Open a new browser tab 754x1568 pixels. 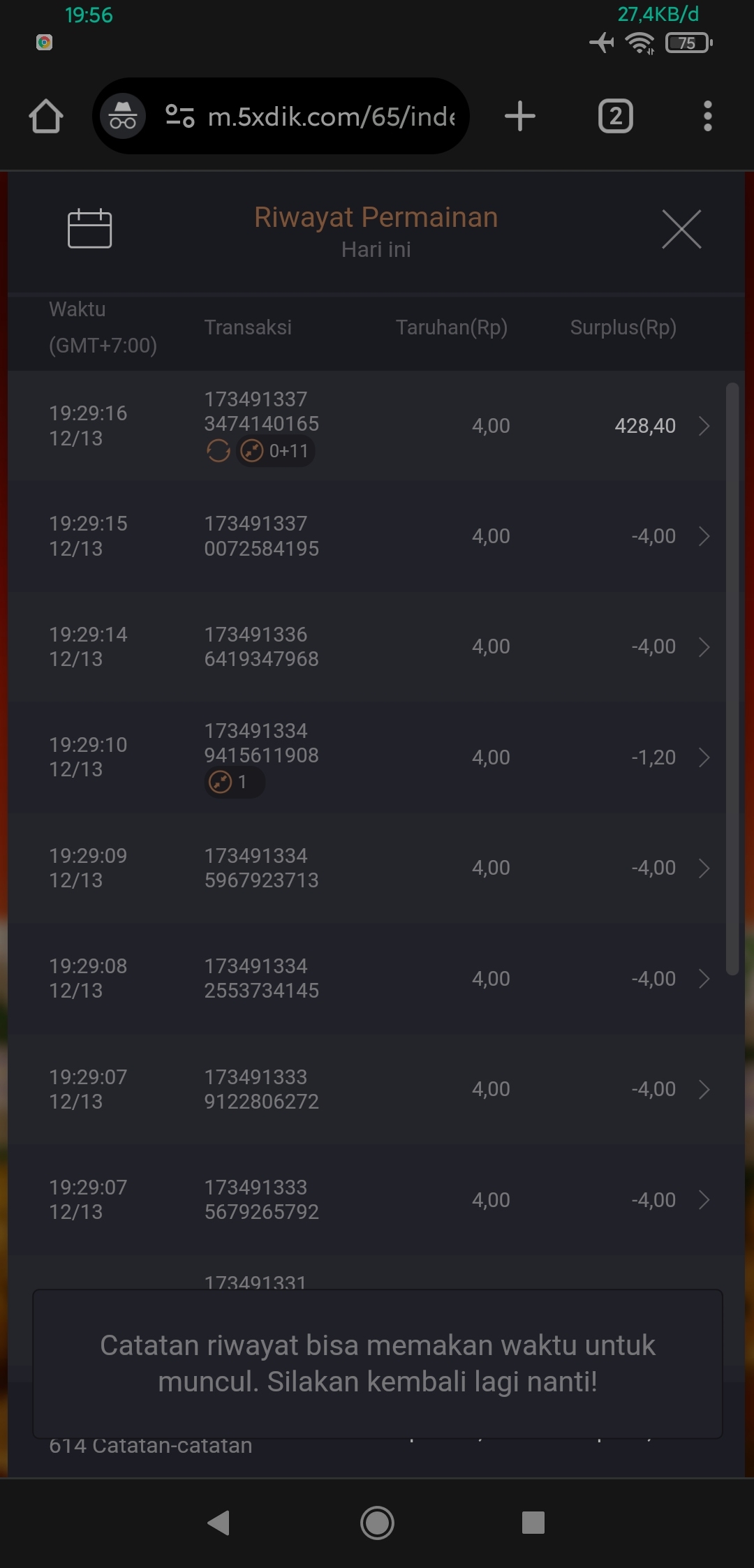tap(520, 116)
